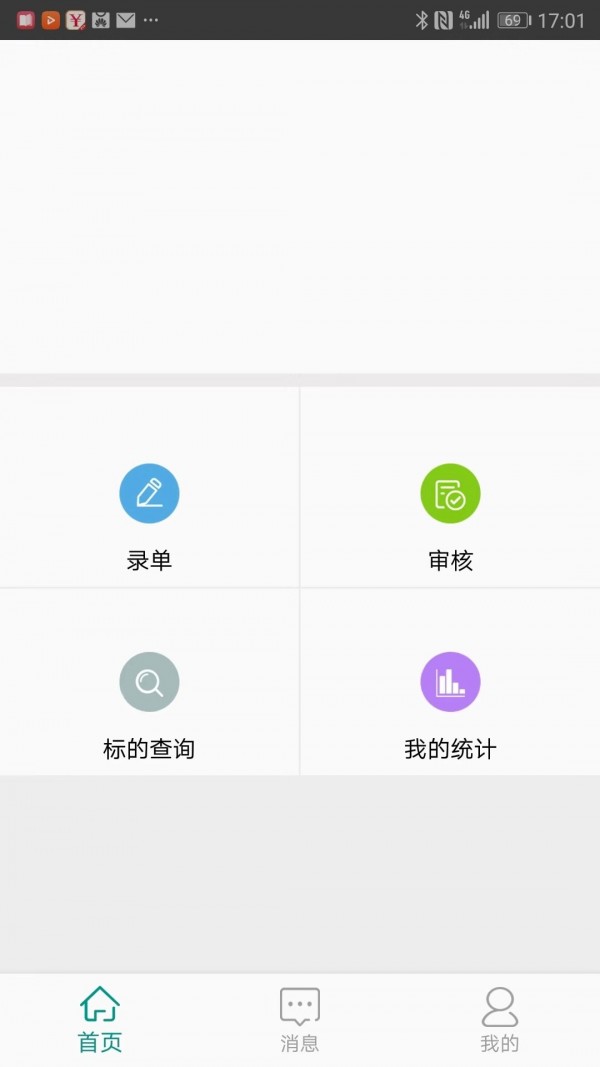Switch to the 消息 tab
Image resolution: width=600 pixels, height=1067 pixels.
click(300, 1019)
